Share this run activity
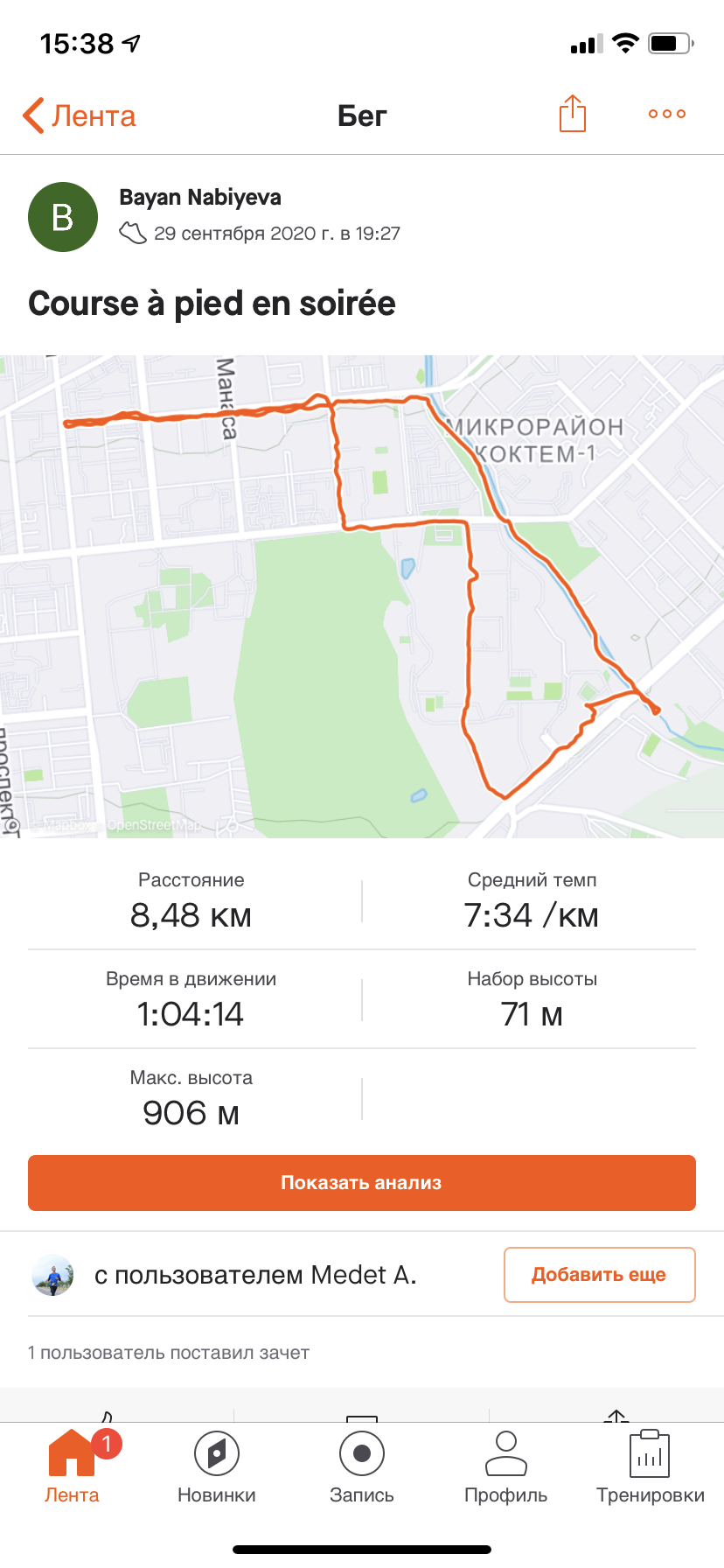 [x=572, y=114]
